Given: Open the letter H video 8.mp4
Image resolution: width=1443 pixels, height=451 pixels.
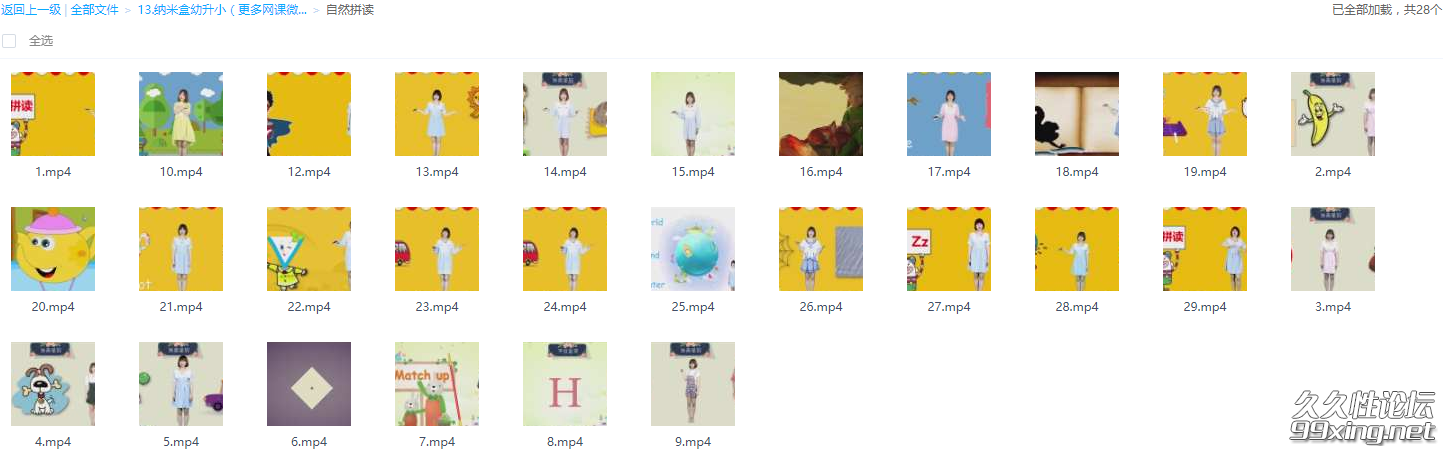Looking at the screenshot, I should click(565, 384).
